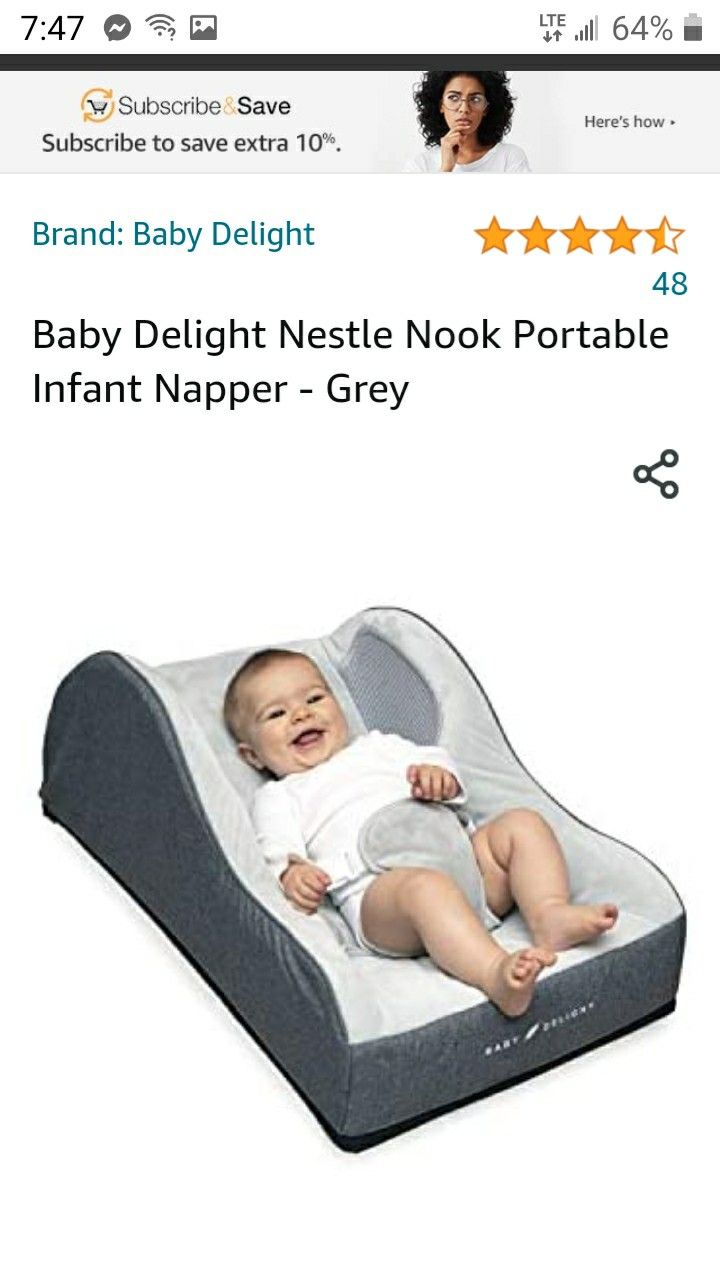Open the star rating reviews
Screen dimensions: 720x1280
click(579, 237)
